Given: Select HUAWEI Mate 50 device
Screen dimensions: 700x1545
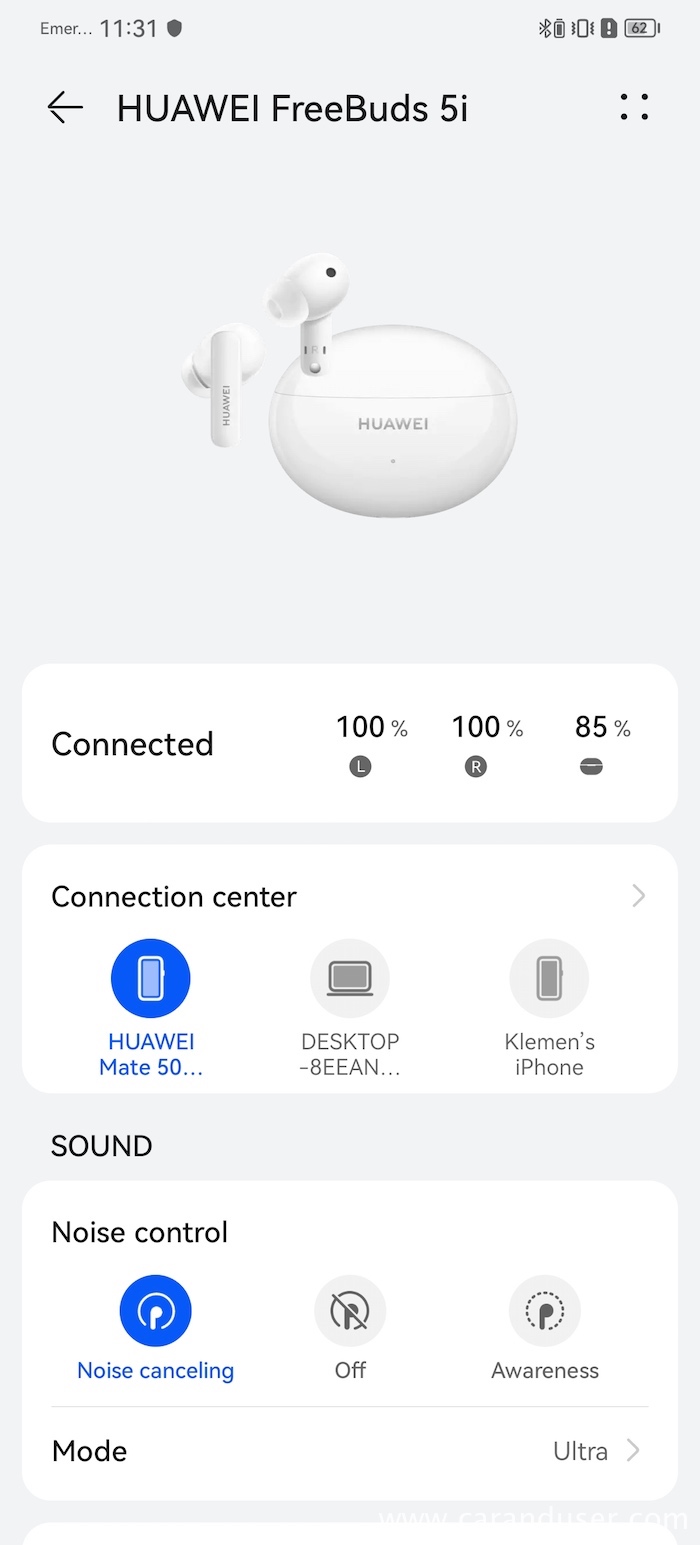Looking at the screenshot, I should tap(151, 979).
